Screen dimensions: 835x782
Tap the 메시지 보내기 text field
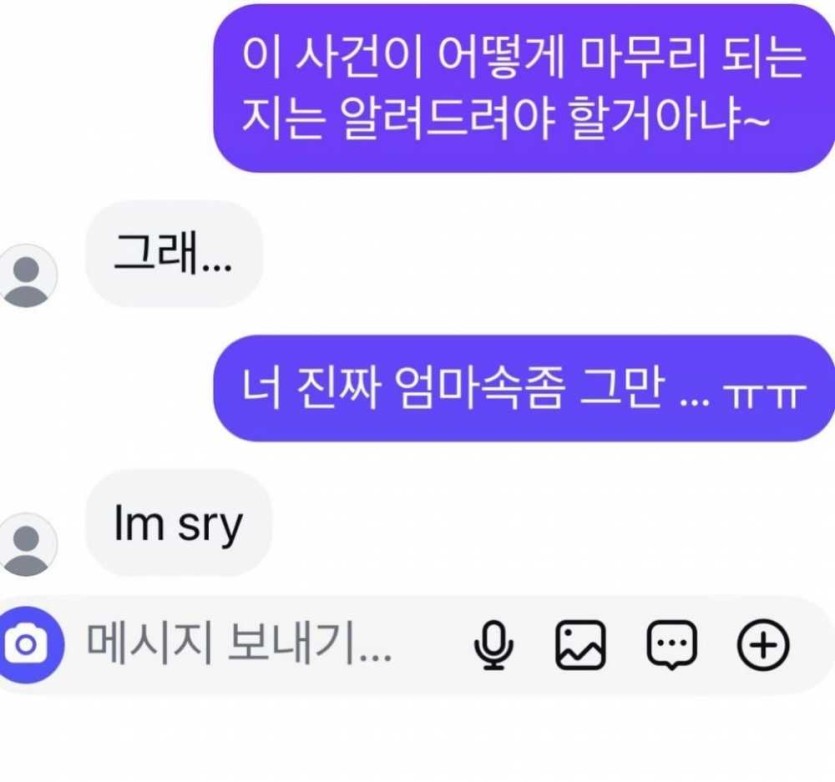tap(240, 645)
